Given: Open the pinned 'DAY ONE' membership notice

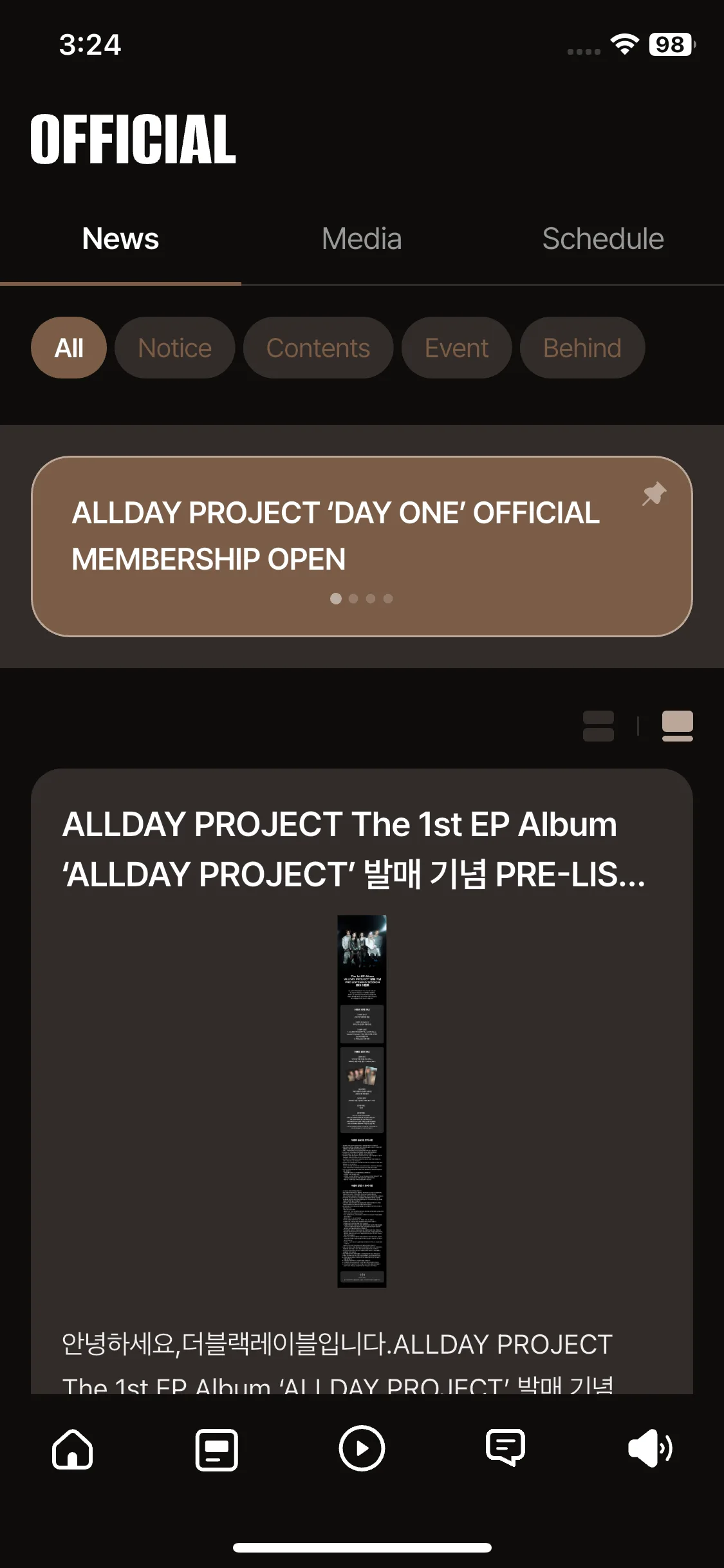Looking at the screenshot, I should [335, 536].
